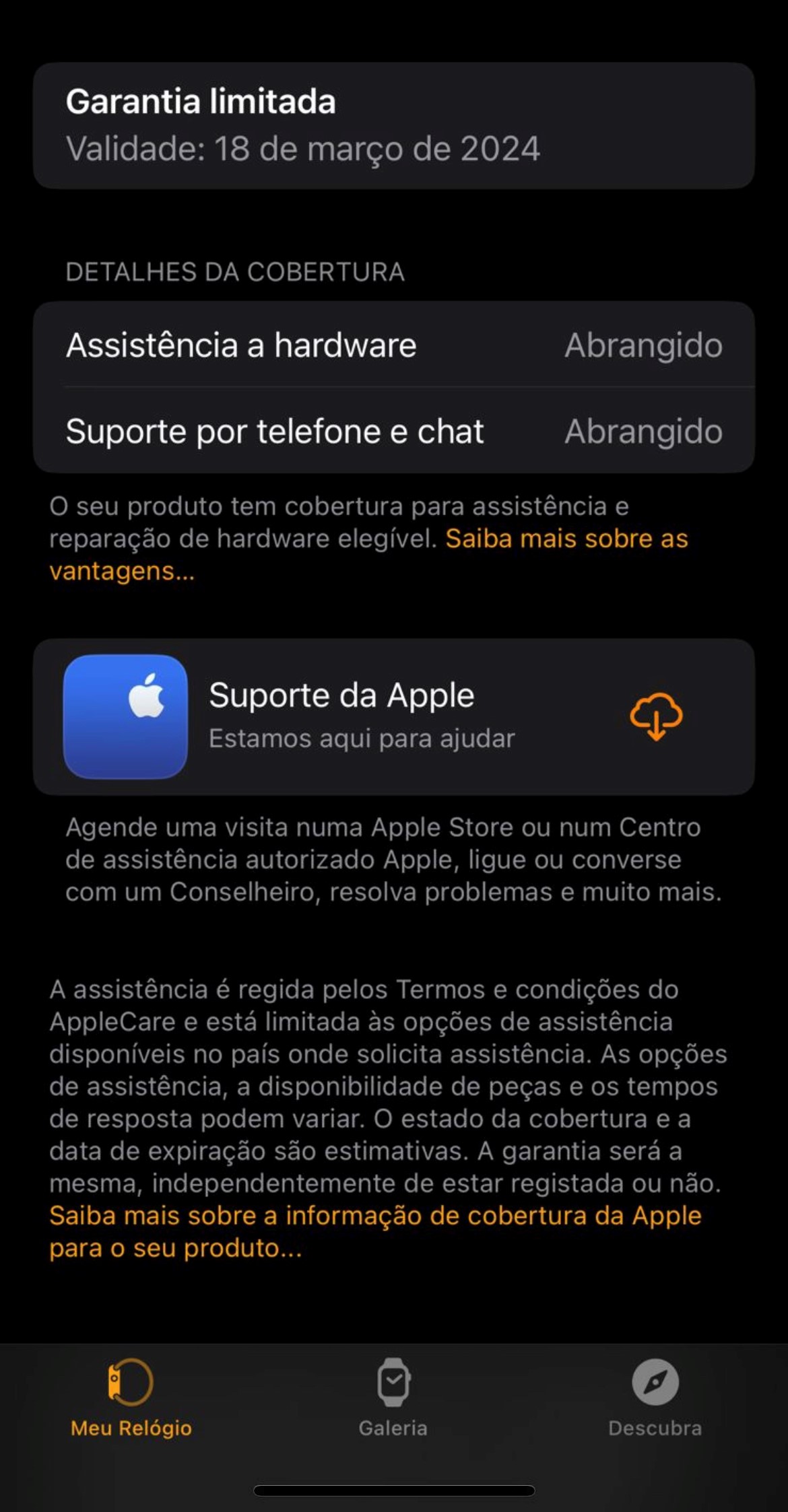Open the 'Saiba mais sobre as vantagens' link
The image size is (788, 1512).
click(566, 539)
